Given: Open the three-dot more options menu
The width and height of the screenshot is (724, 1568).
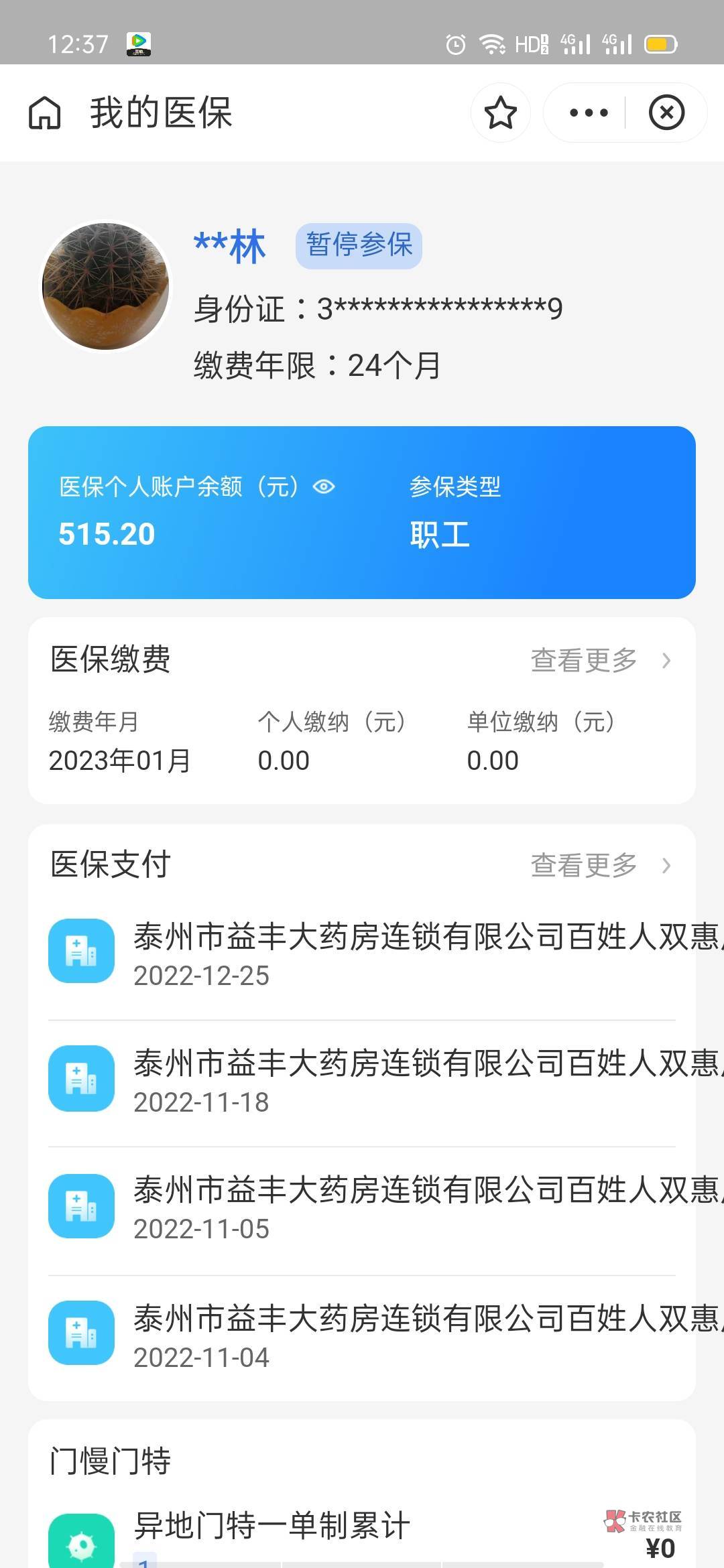Looking at the screenshot, I should [589, 113].
